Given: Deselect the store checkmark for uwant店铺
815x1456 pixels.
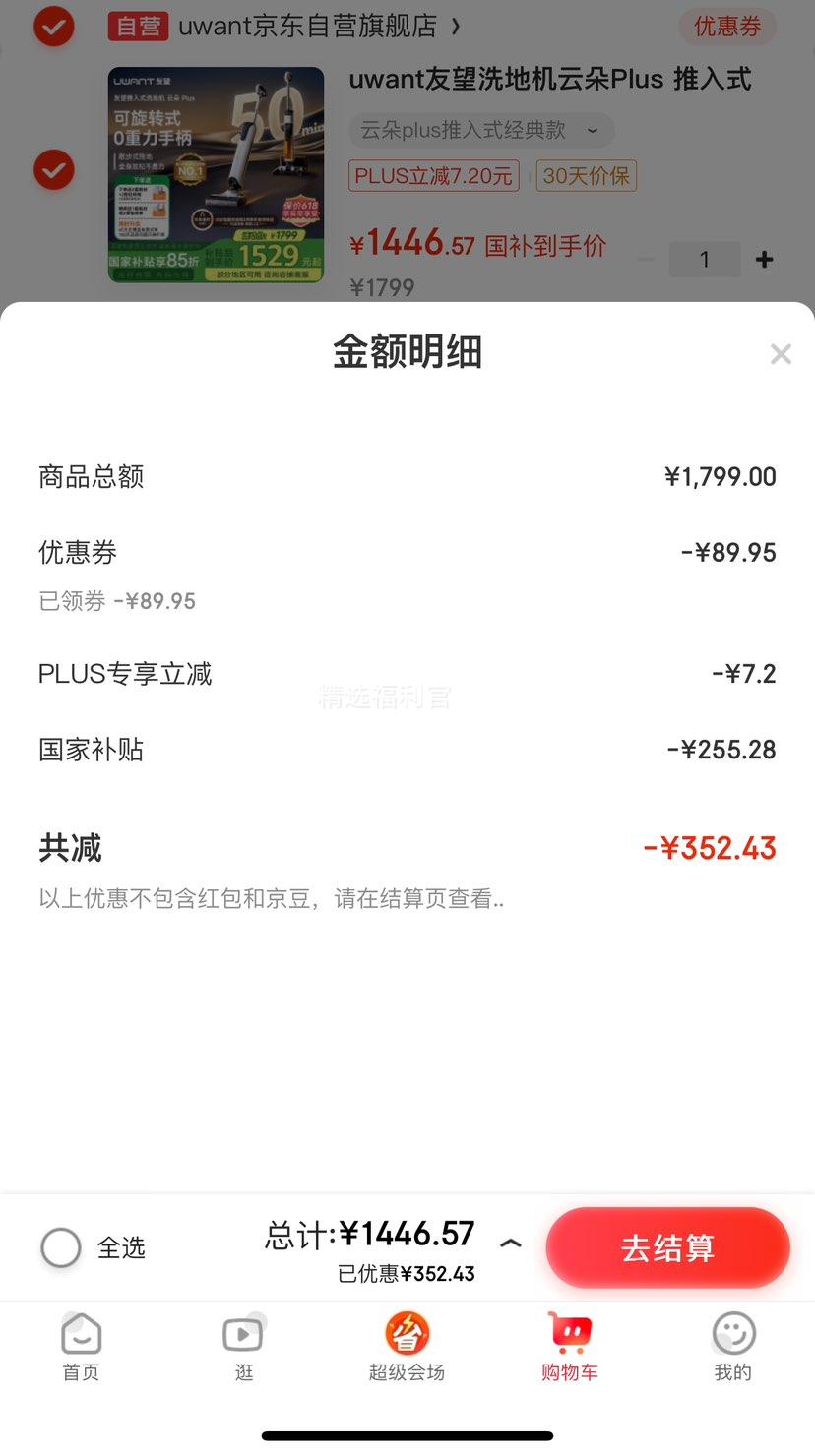Looking at the screenshot, I should [53, 27].
